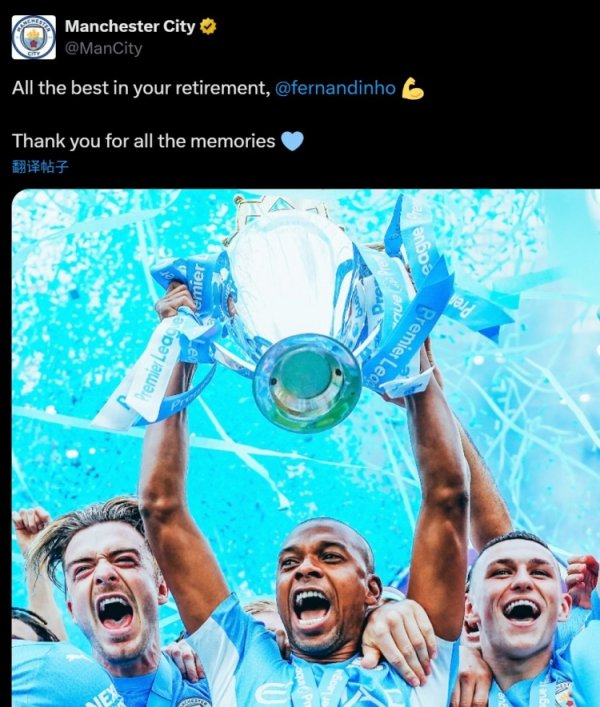Open Manchester City's profile avatar
600x707 pixels.
[x=34, y=37]
